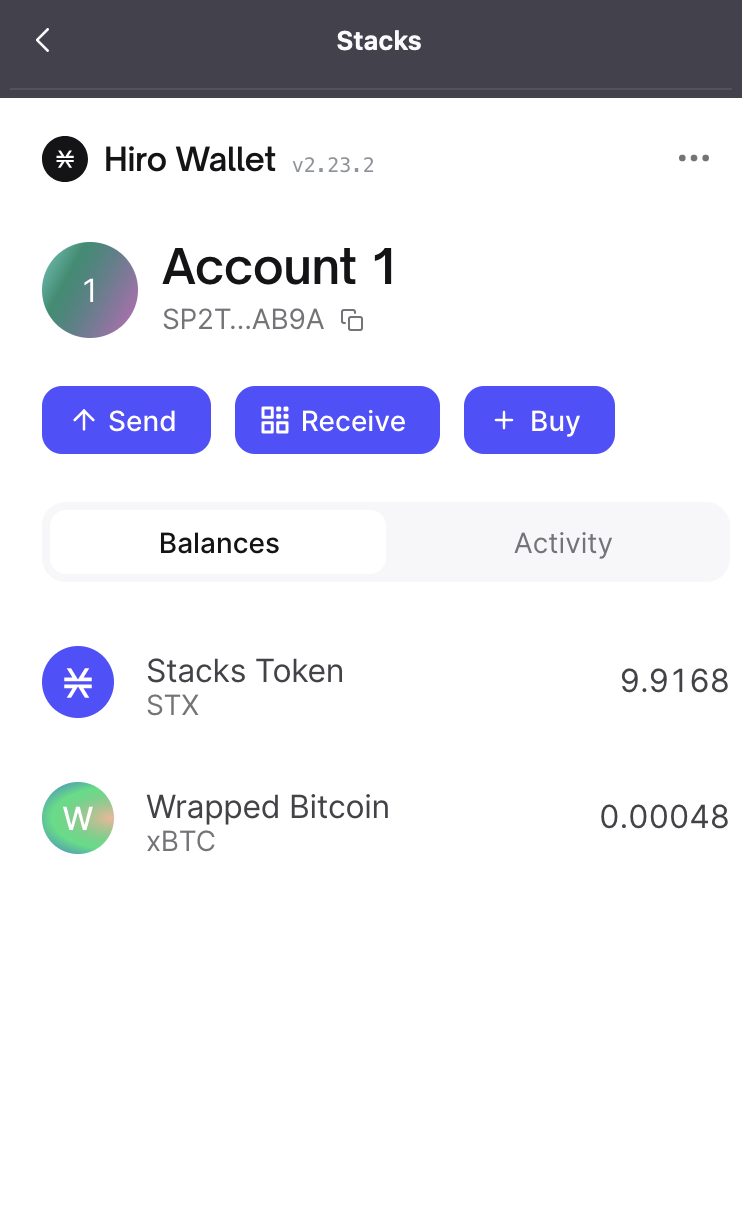Click the 0.00048 xBTC balance amount
Screen dimensions: 742x1228
tap(663, 817)
